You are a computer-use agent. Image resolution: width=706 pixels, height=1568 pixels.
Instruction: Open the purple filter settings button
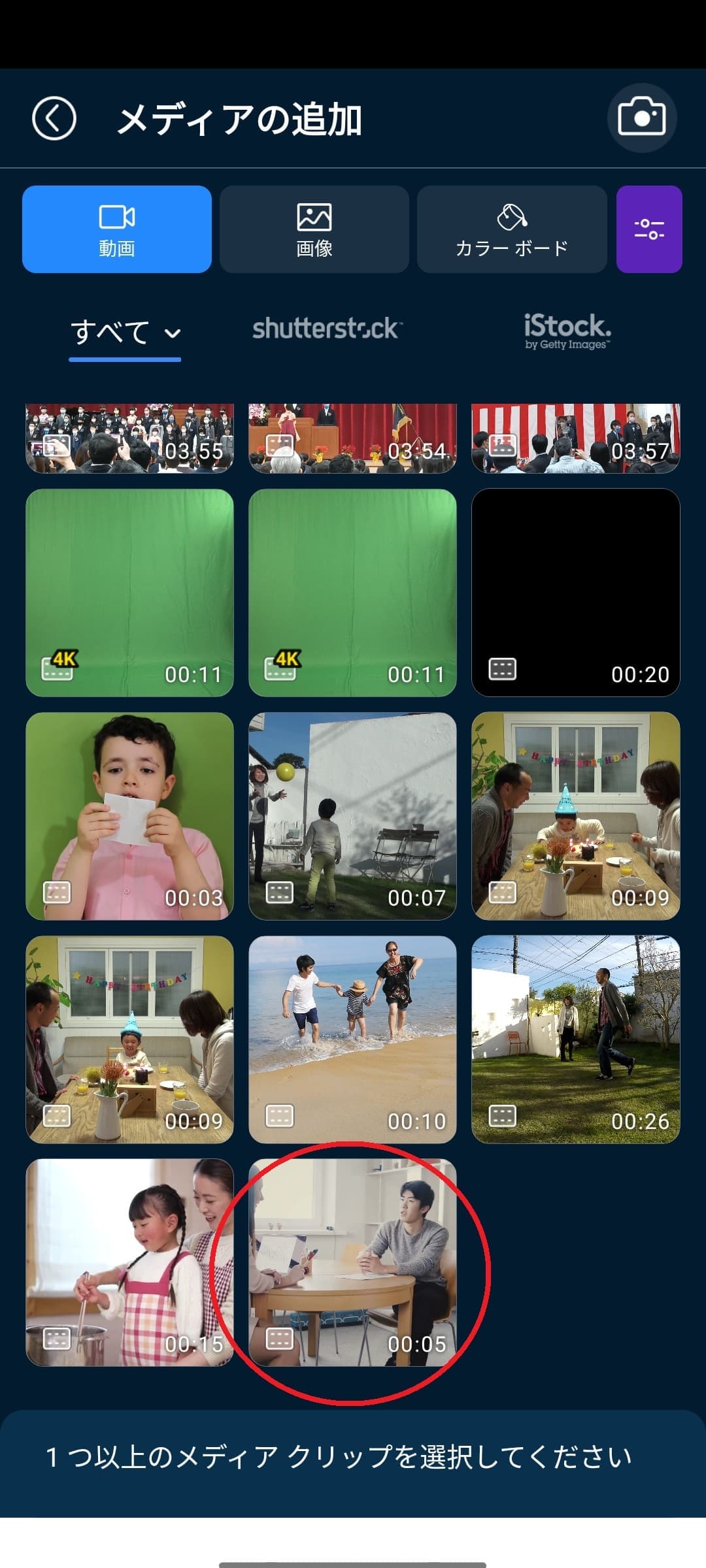[x=649, y=229]
